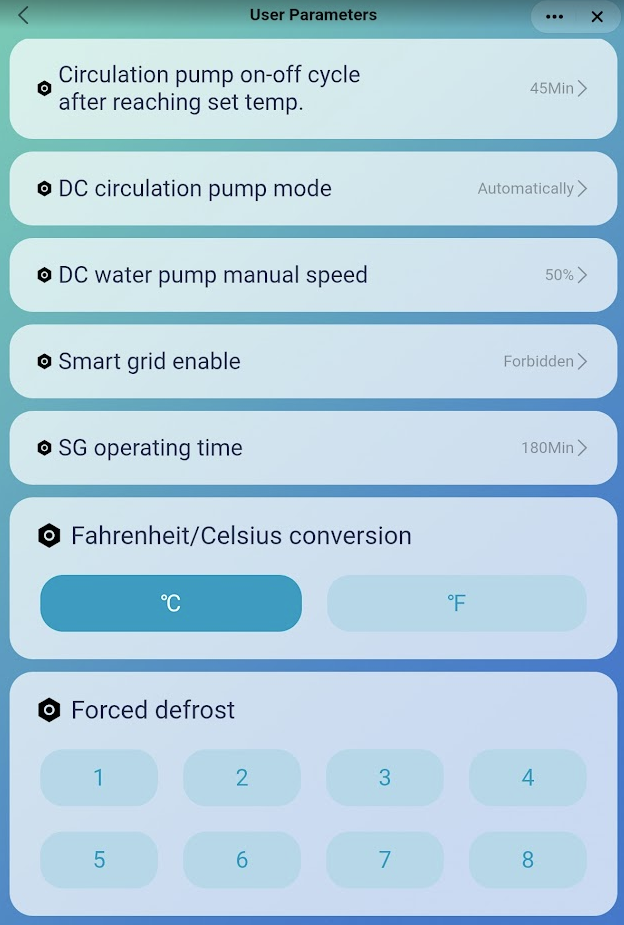The image size is (624, 925).
Task: Tap forced defrost button 6
Action: pyautogui.click(x=242, y=860)
